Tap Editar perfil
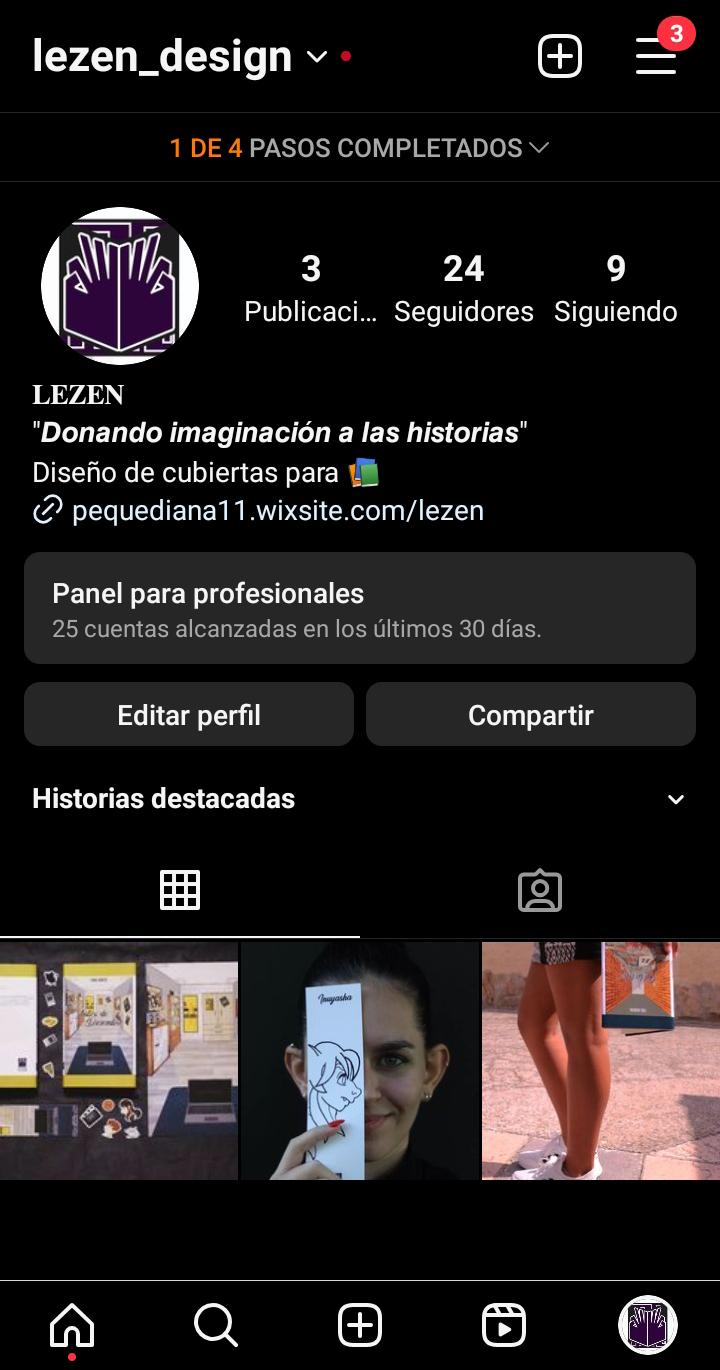The image size is (720, 1370). point(189,715)
